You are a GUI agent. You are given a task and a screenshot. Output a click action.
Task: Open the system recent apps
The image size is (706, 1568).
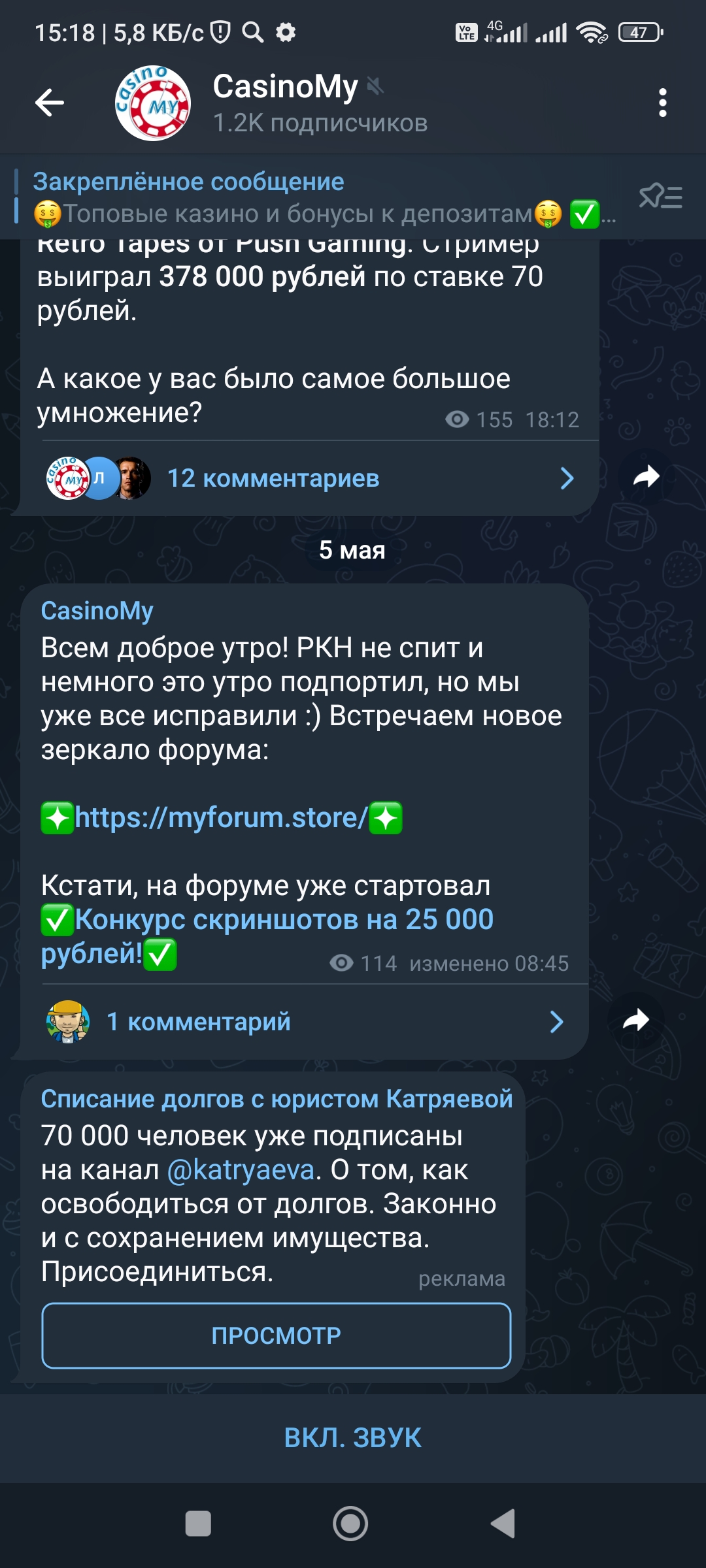click(x=198, y=1524)
